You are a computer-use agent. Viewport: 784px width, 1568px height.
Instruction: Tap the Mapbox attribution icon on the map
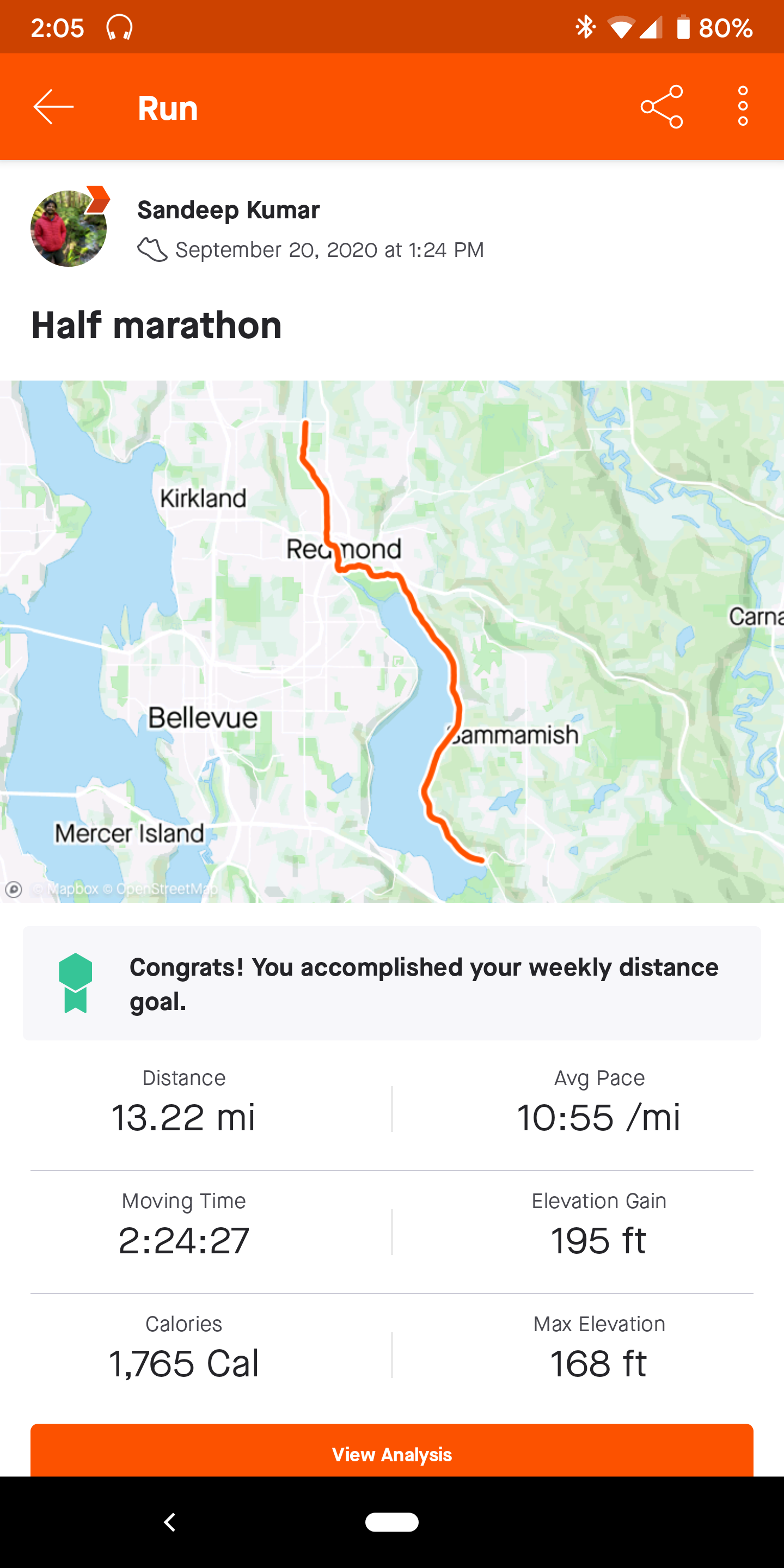[x=14, y=889]
